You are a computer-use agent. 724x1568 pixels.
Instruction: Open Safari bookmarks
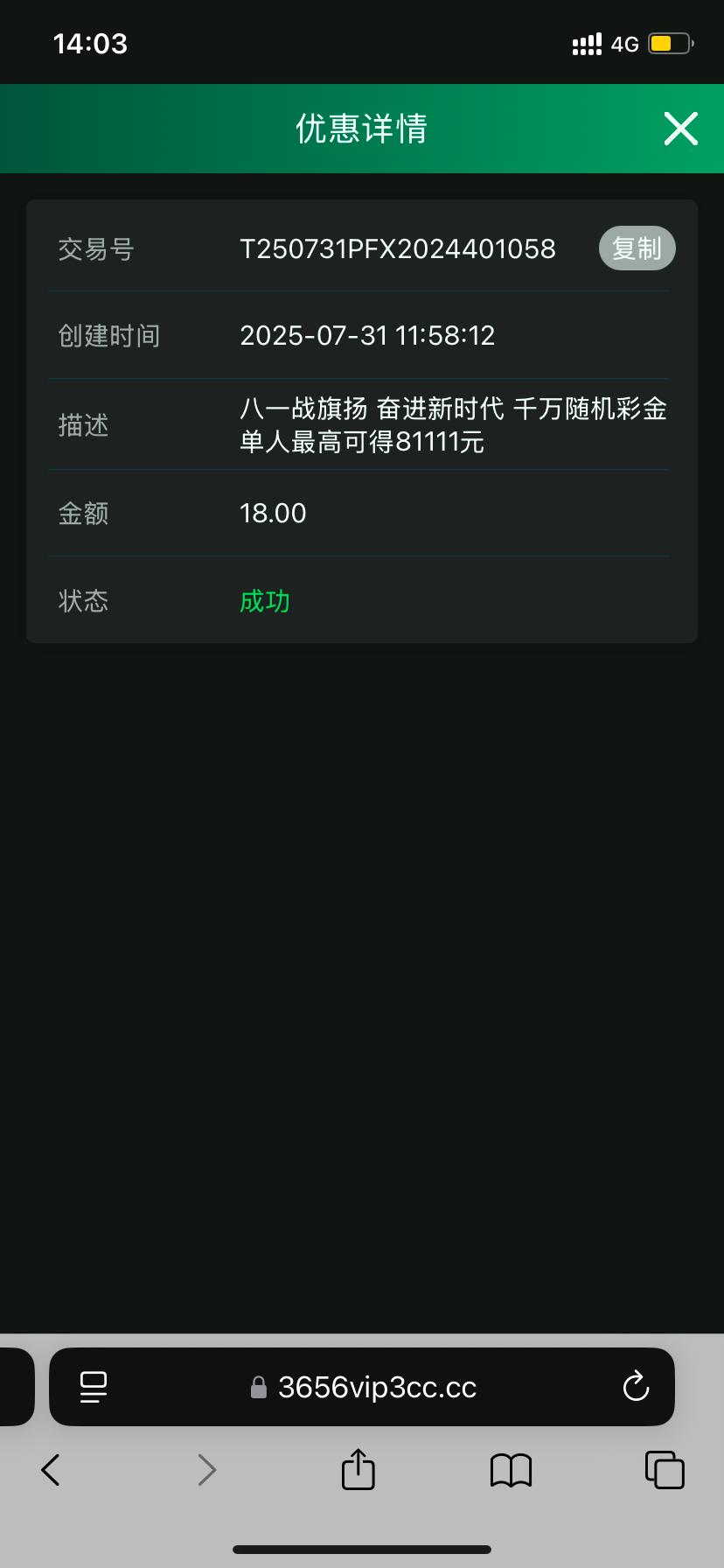click(511, 1469)
